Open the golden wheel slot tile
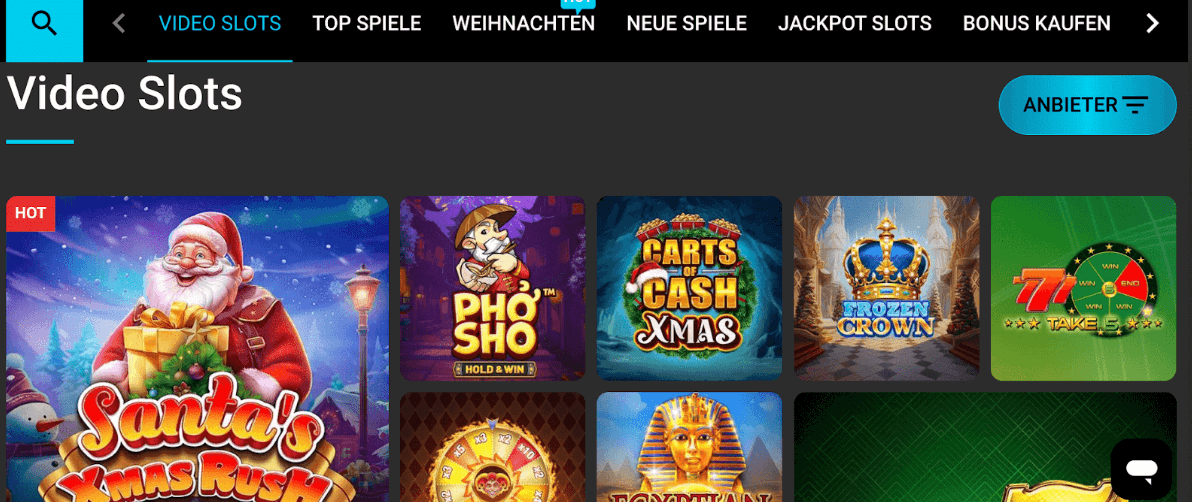Screen dimensions: 1192x502 click(x=492, y=447)
